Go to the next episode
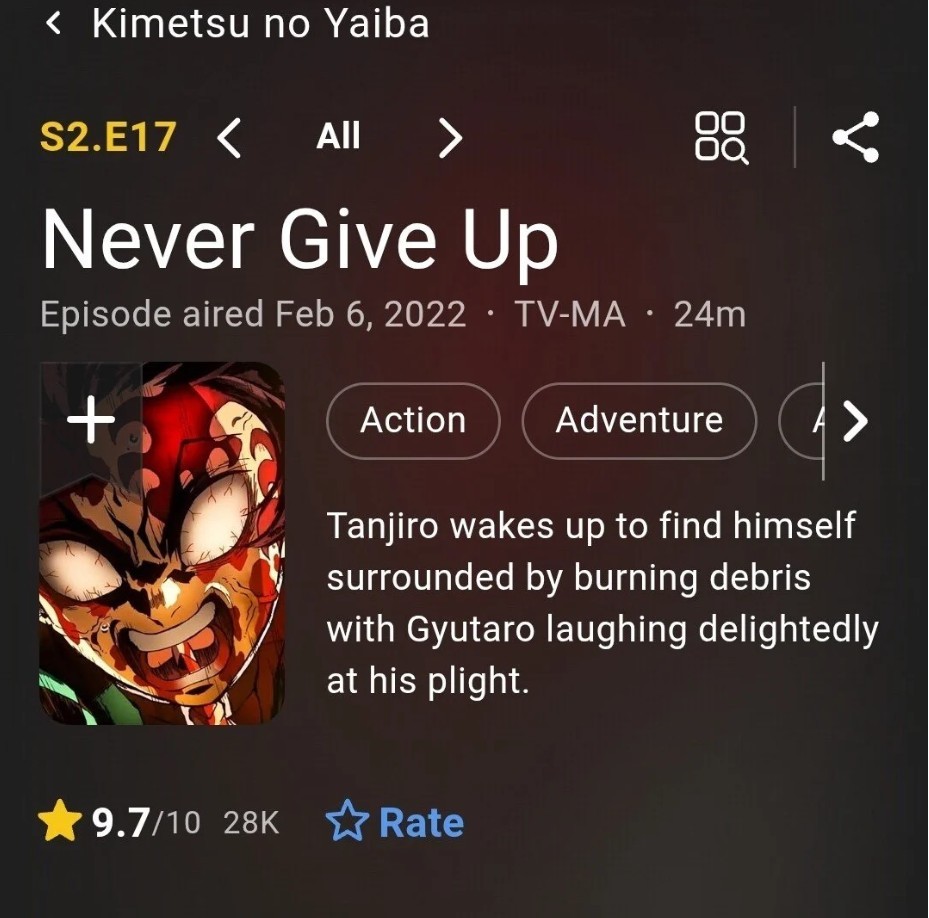 coord(451,137)
